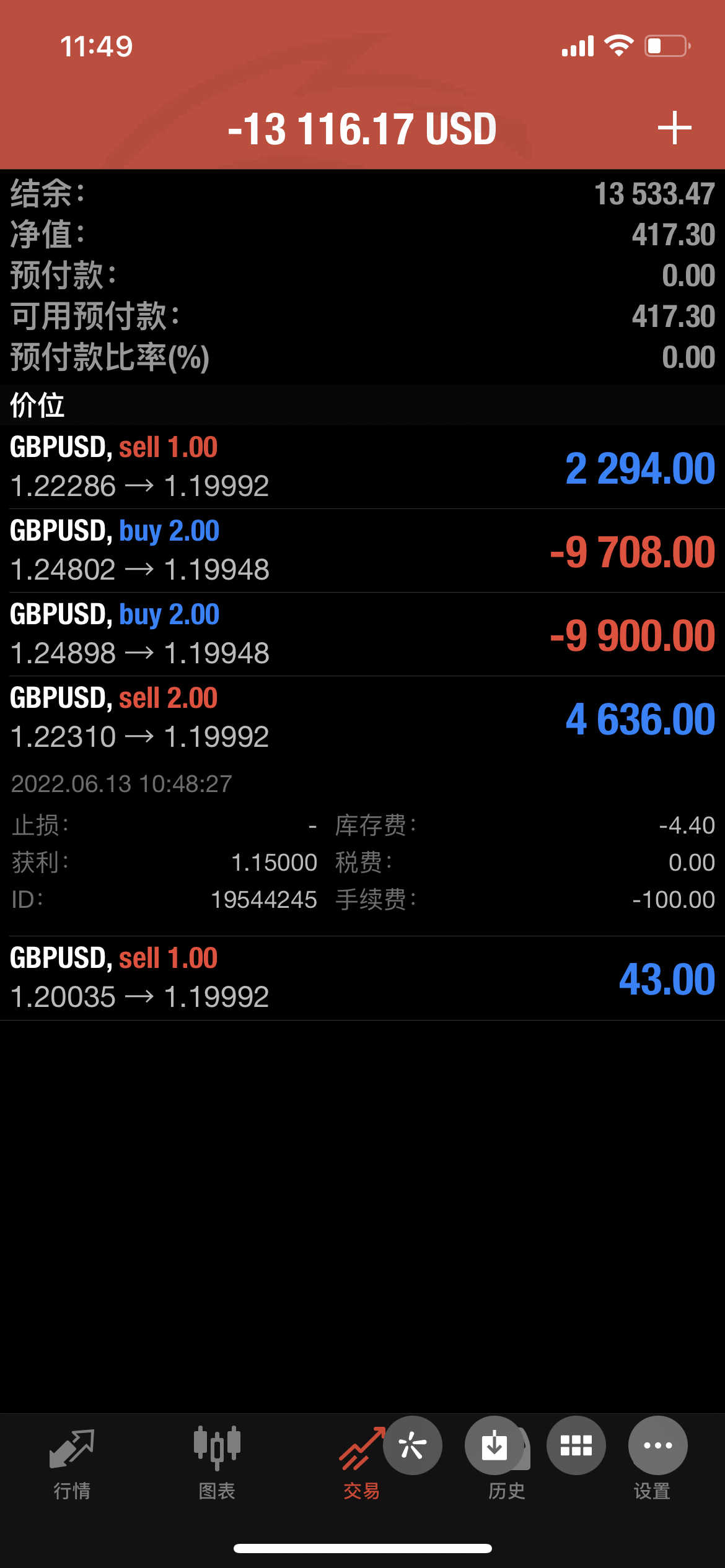Open GBPUSD buy 2.00 position at 1.24802
Image resolution: width=725 pixels, height=1568 pixels.
pos(362,551)
